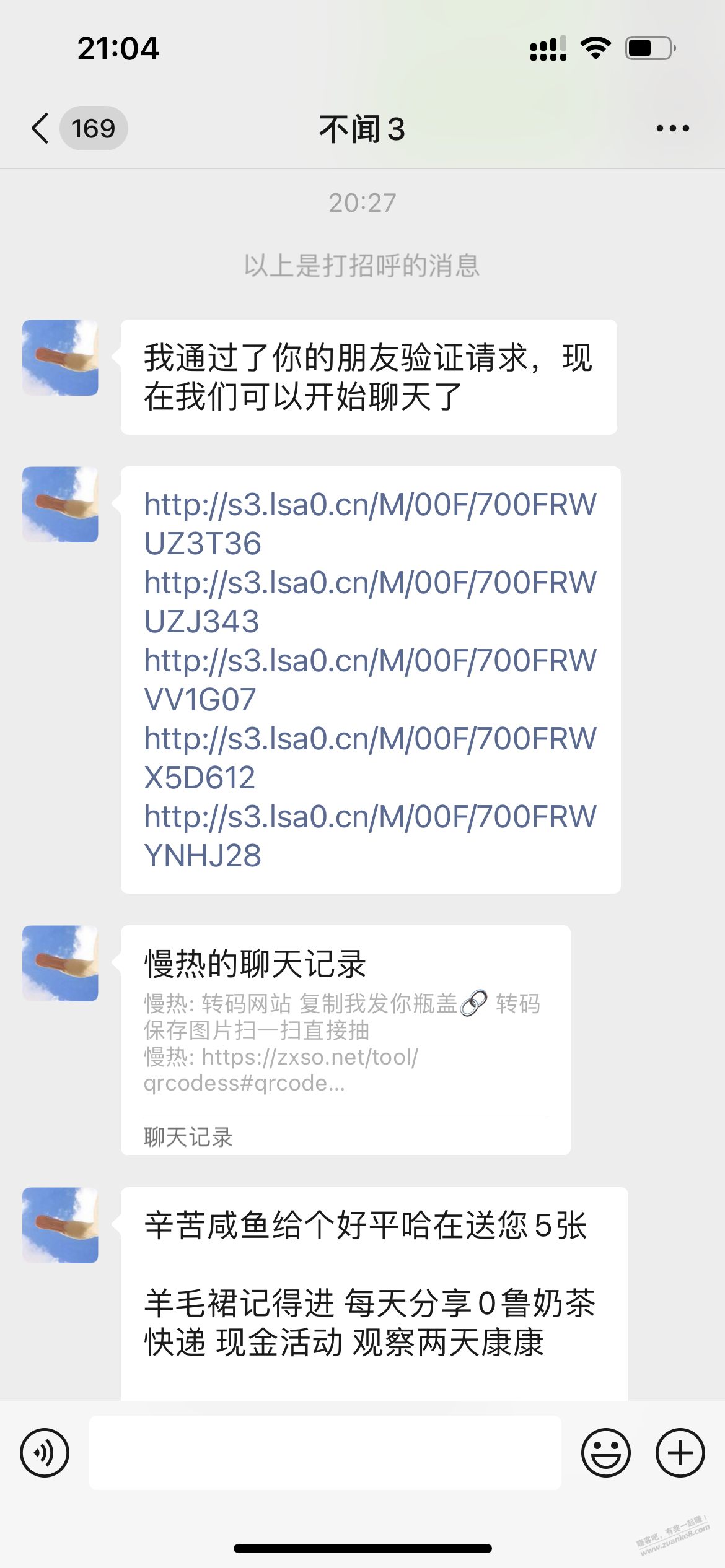The image size is (725, 1568).
Task: Open the link ending in UZ3T36
Action: click(369, 523)
